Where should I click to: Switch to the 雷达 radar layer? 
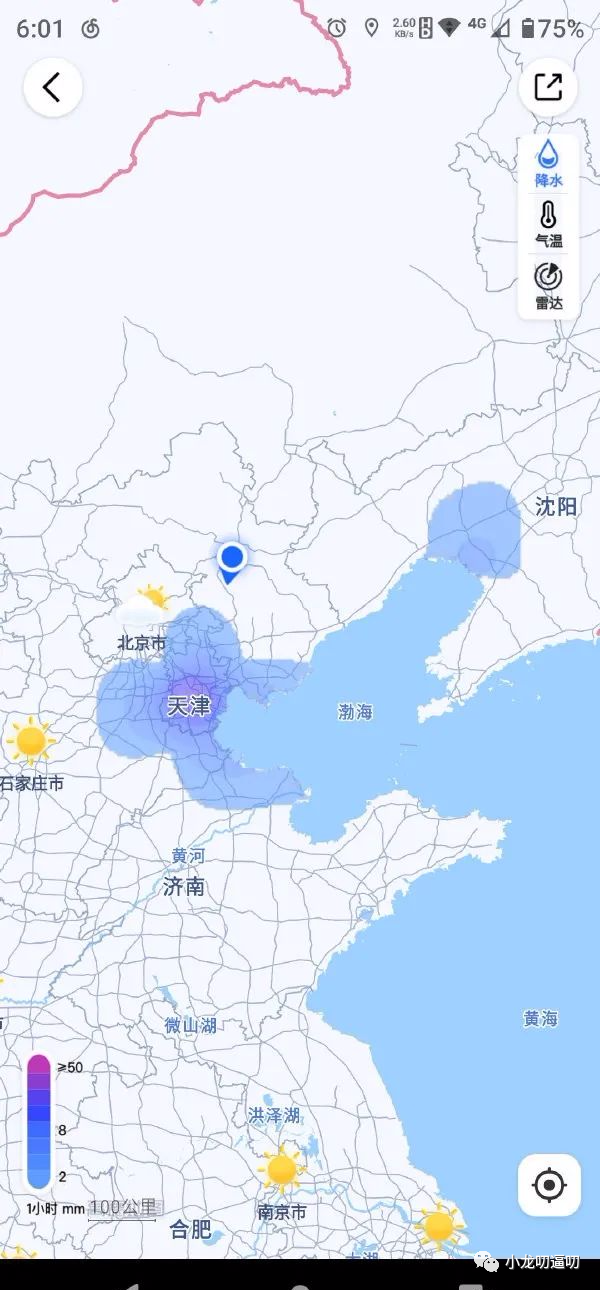click(x=548, y=285)
